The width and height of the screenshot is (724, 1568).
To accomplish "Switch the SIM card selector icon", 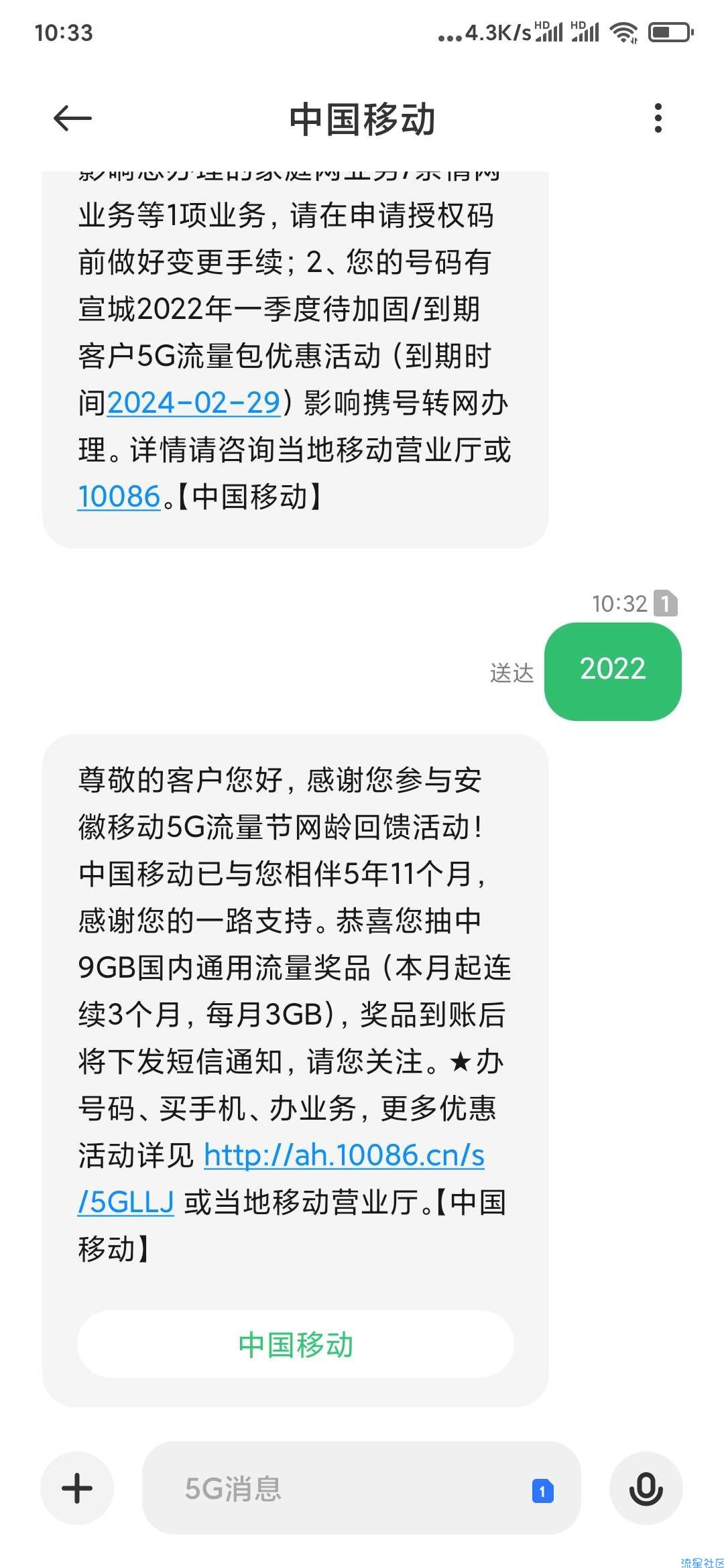I will (542, 1490).
